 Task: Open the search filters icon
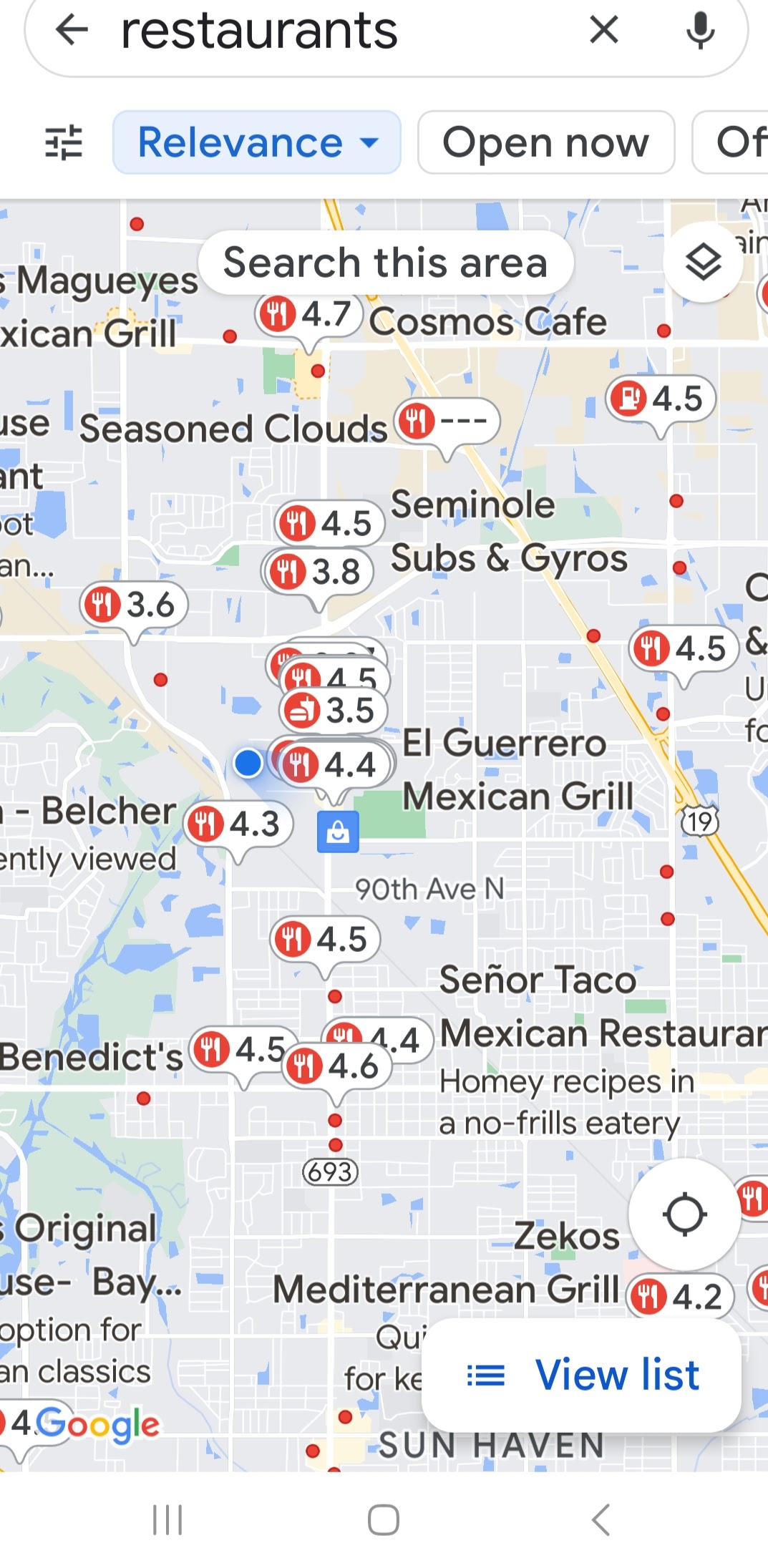click(x=64, y=142)
